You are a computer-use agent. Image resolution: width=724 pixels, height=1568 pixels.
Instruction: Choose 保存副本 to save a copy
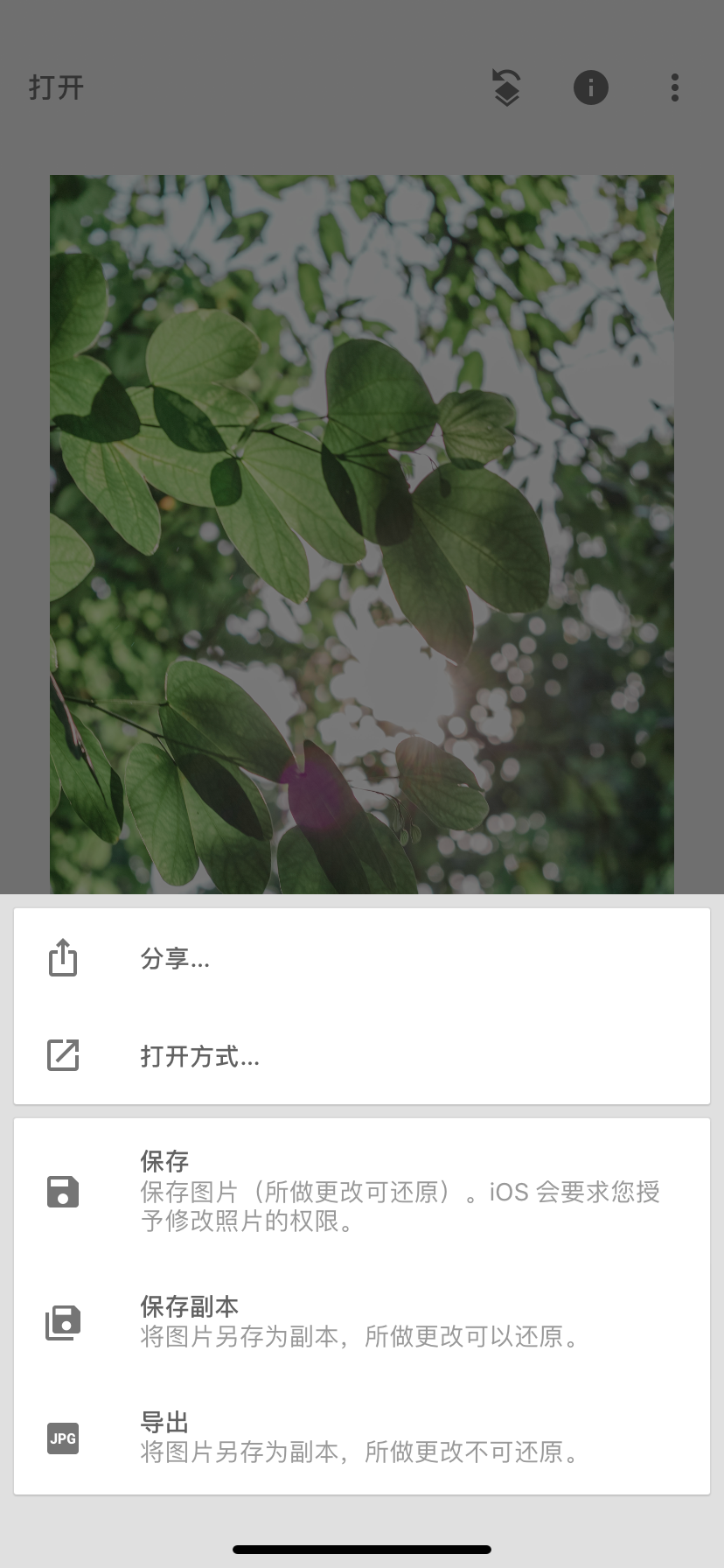(x=189, y=1305)
